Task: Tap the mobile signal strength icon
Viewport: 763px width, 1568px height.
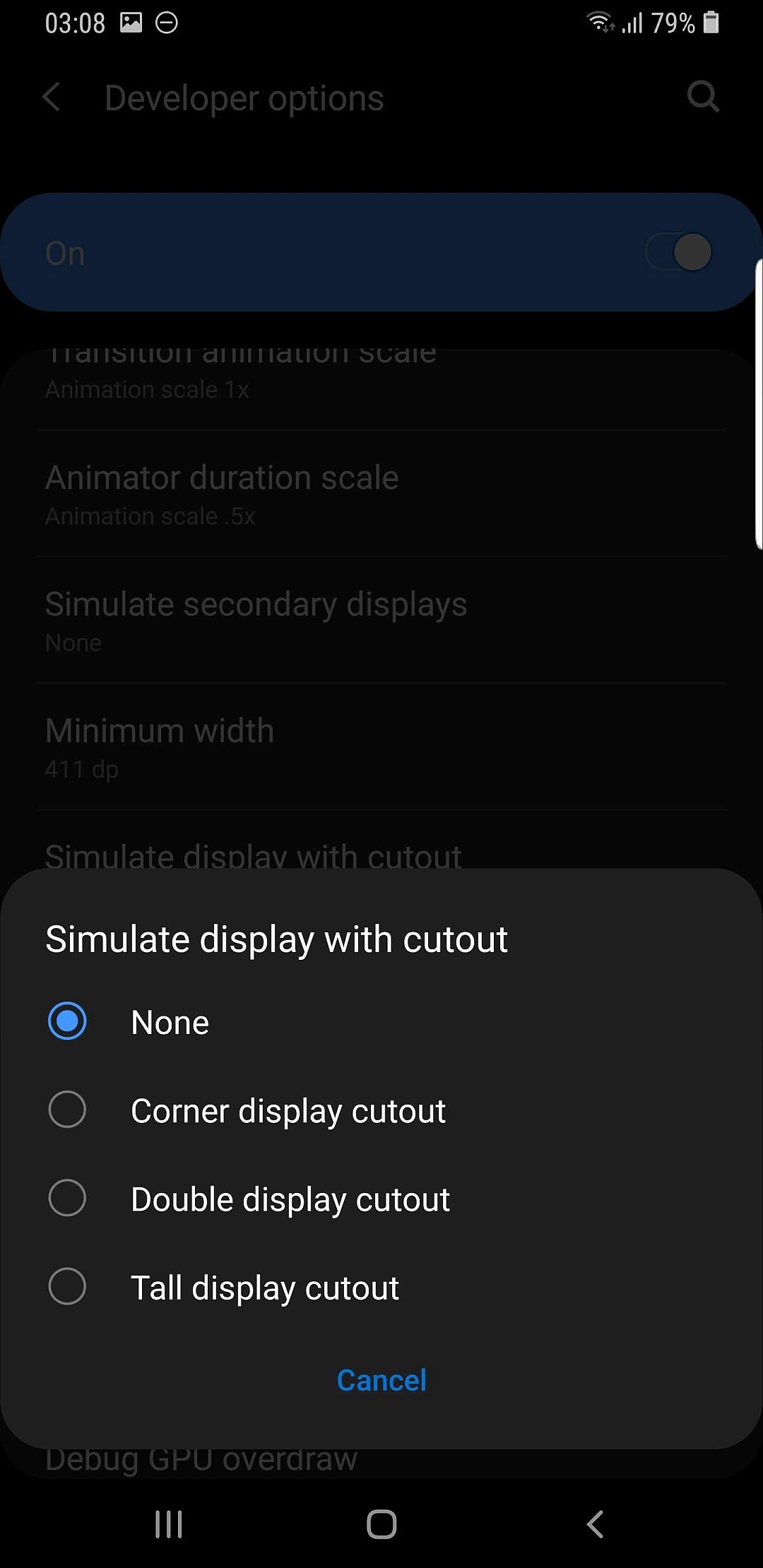Action: 632,22
